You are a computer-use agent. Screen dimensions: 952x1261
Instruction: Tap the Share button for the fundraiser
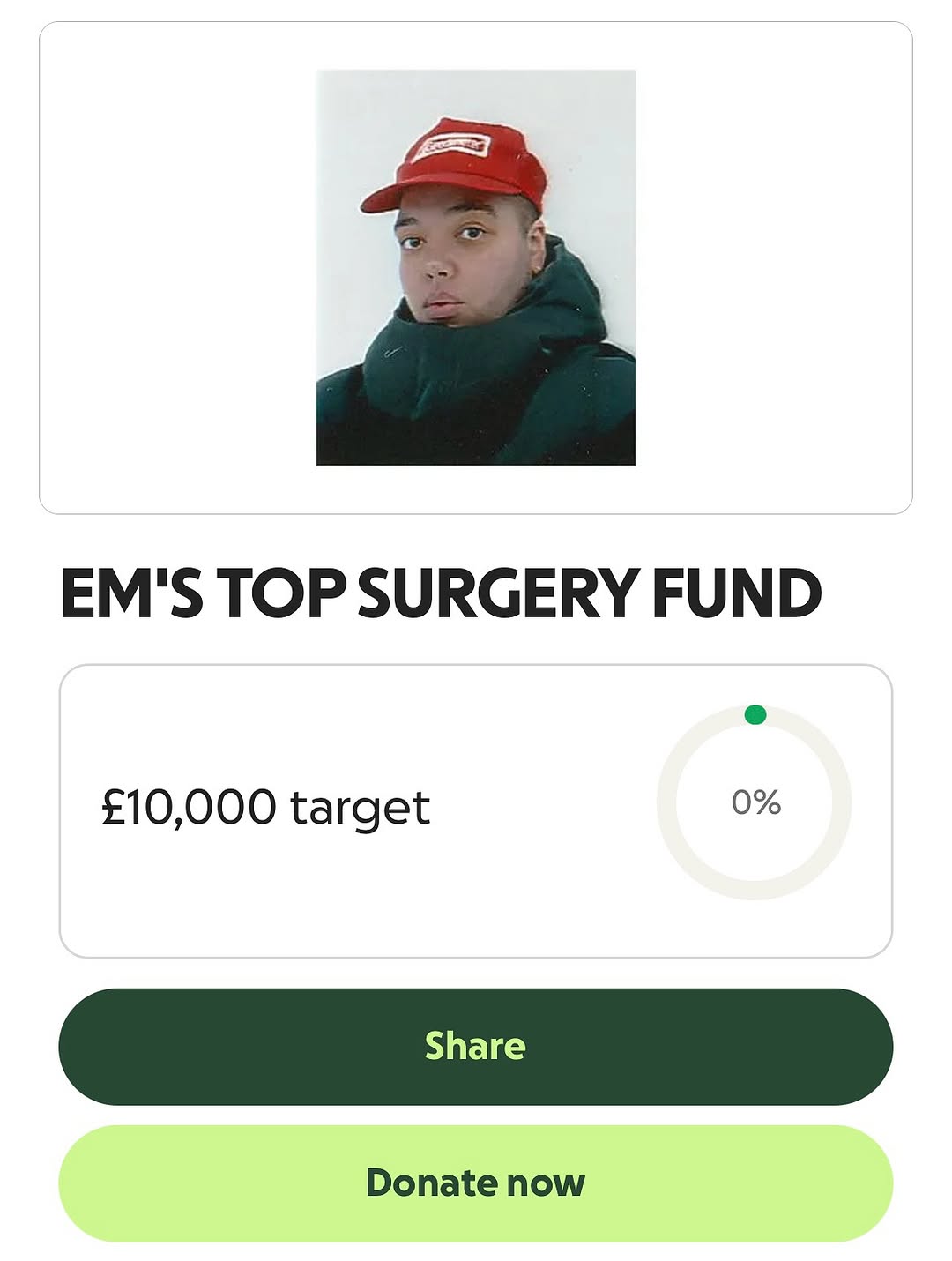(475, 1046)
